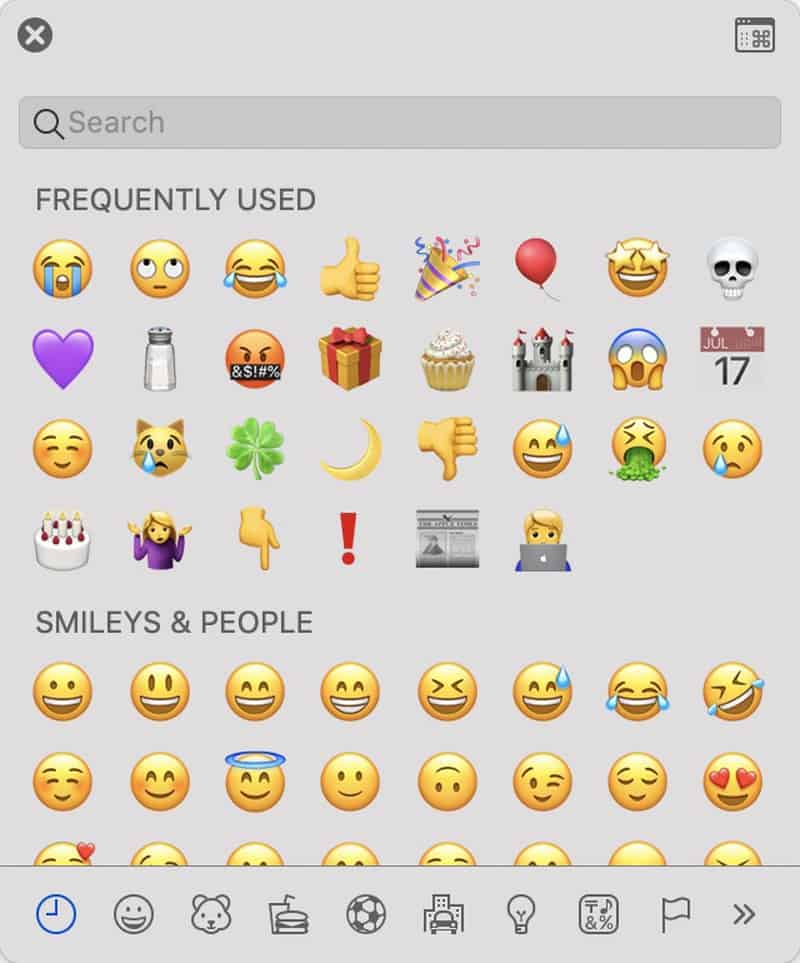Tap the emoji Search field

pos(400,123)
